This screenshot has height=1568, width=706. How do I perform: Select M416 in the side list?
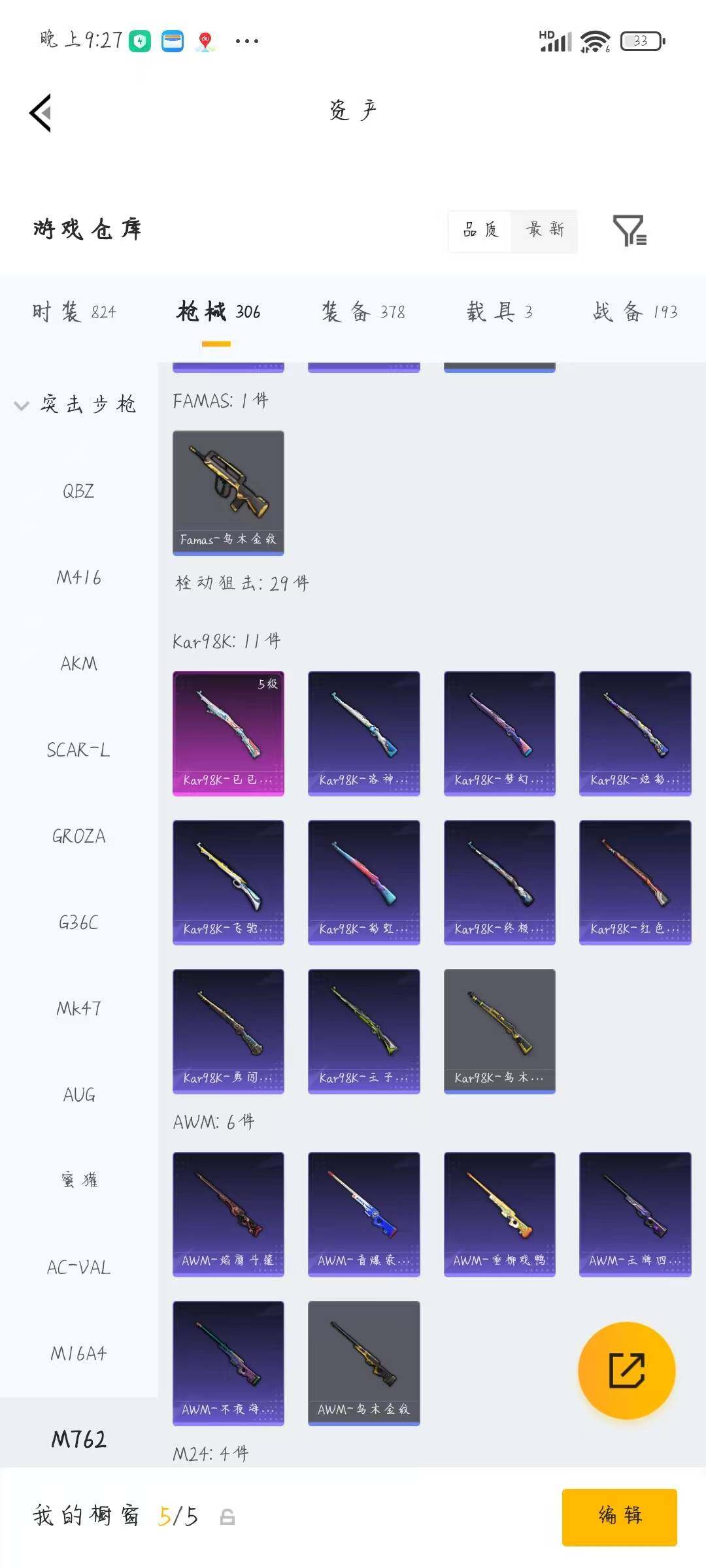click(78, 578)
